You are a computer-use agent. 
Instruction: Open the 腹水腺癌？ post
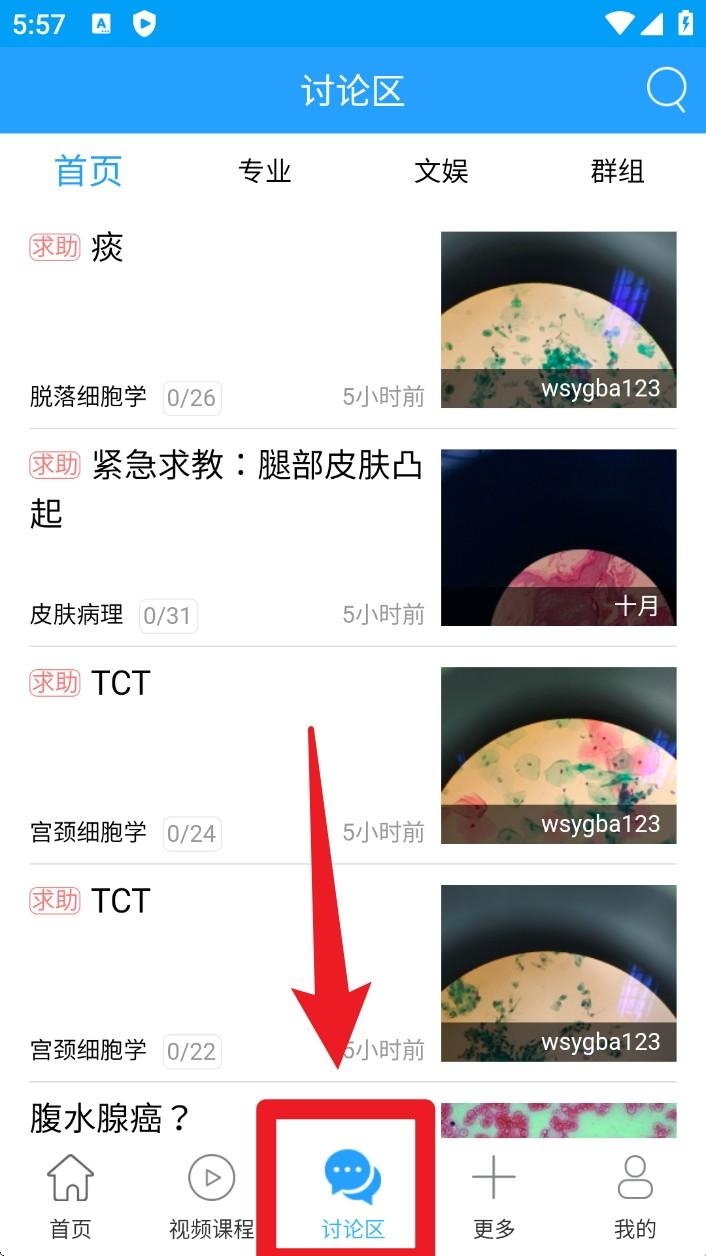click(110, 1117)
